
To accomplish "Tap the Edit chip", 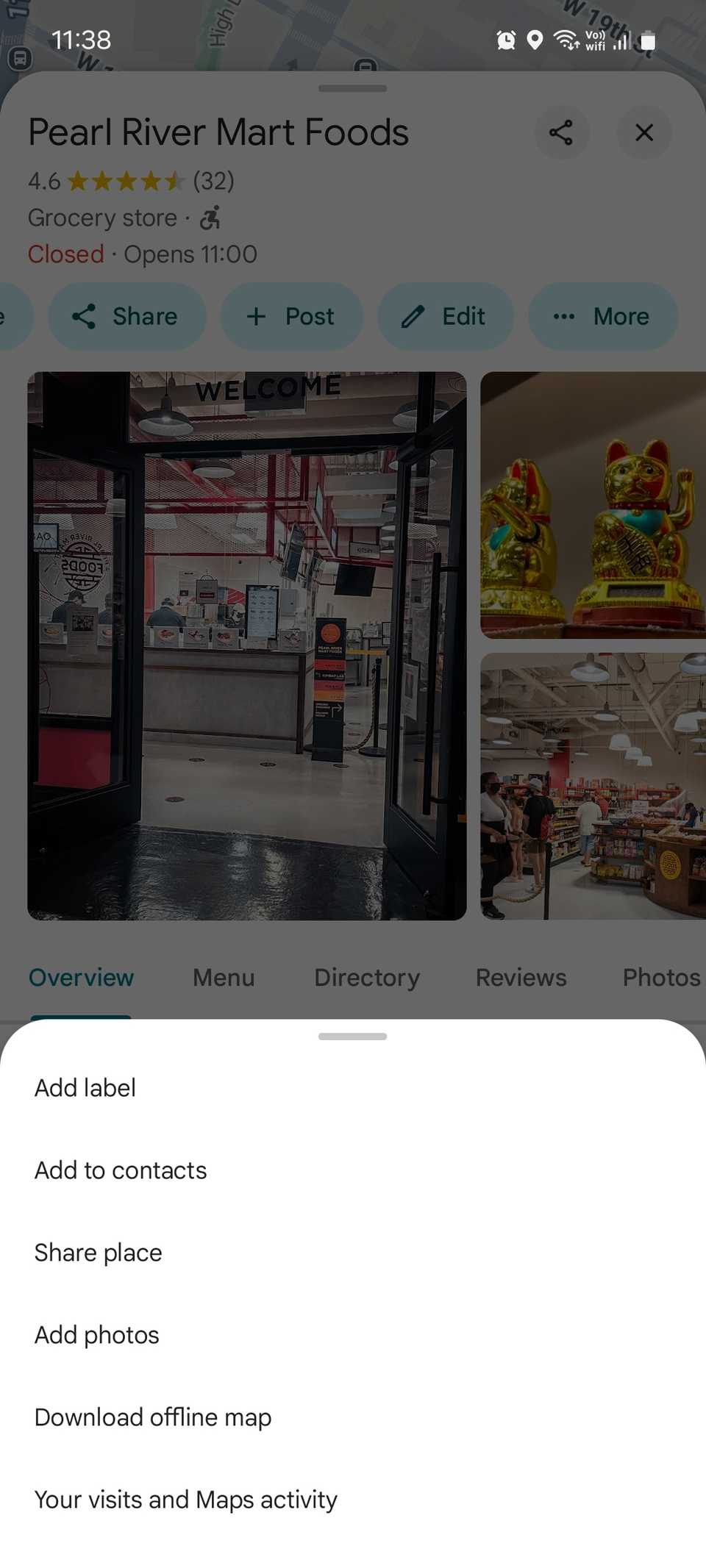I will pos(445,316).
